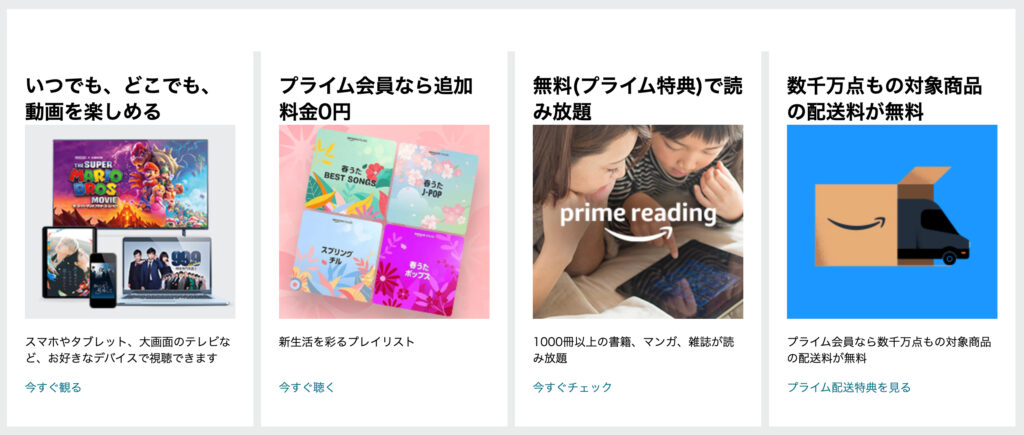Open the Amazon delivery truck image
1024x435 pixels.
pos(892,222)
